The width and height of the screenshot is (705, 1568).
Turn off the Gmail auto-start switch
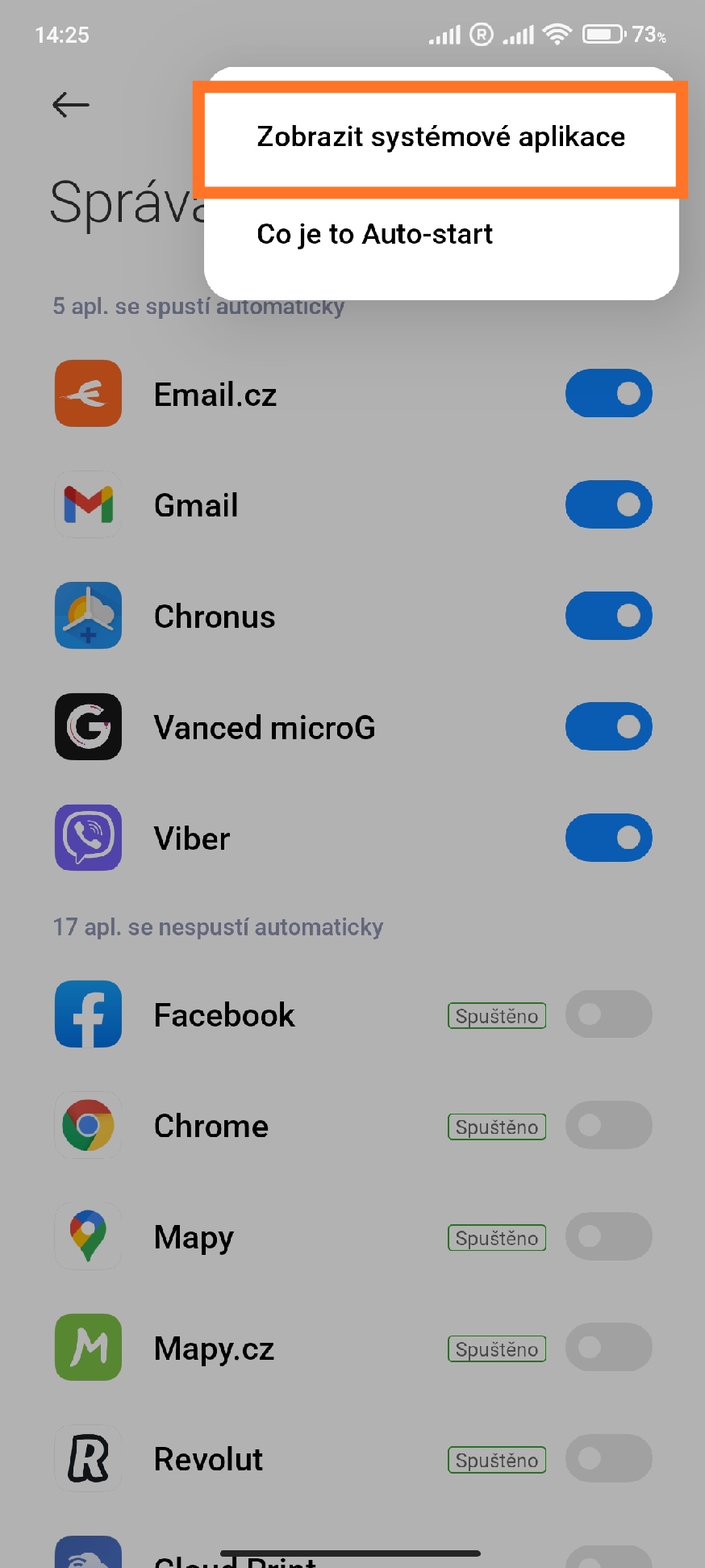609,504
